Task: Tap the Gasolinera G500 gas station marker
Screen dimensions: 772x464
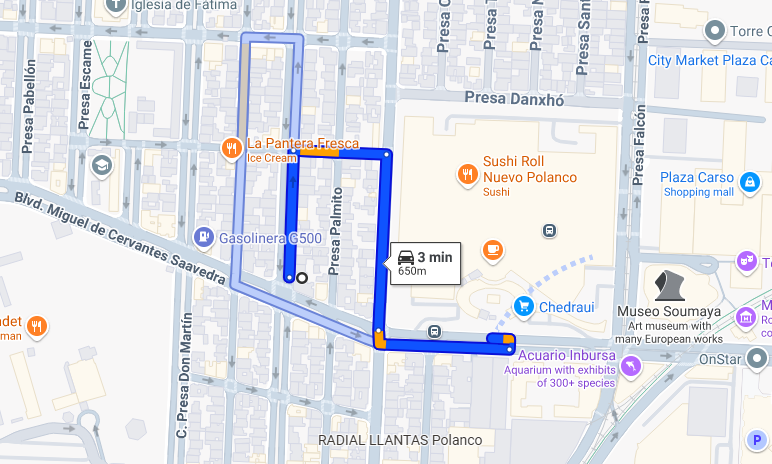Action: 204,238
